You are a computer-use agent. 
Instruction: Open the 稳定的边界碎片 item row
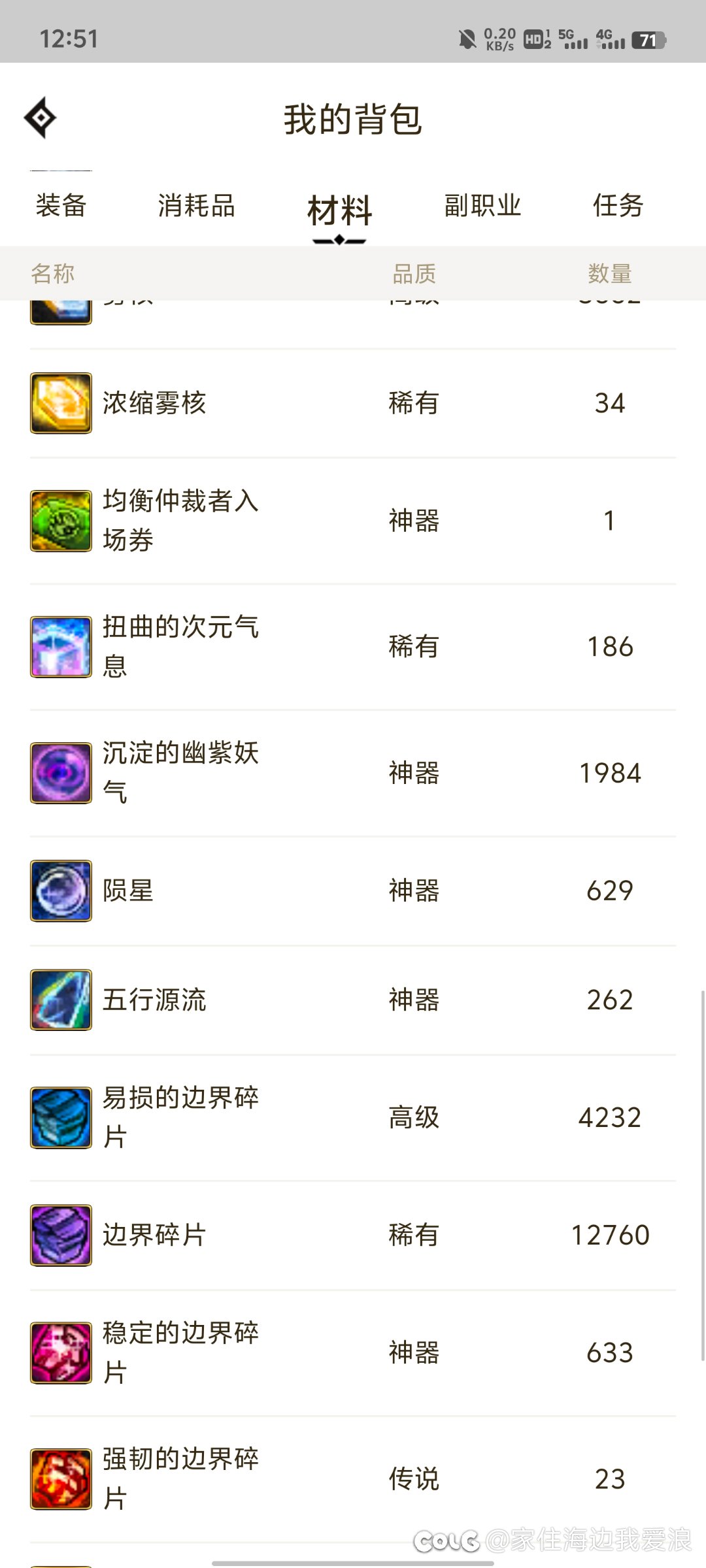pyautogui.click(x=353, y=1352)
